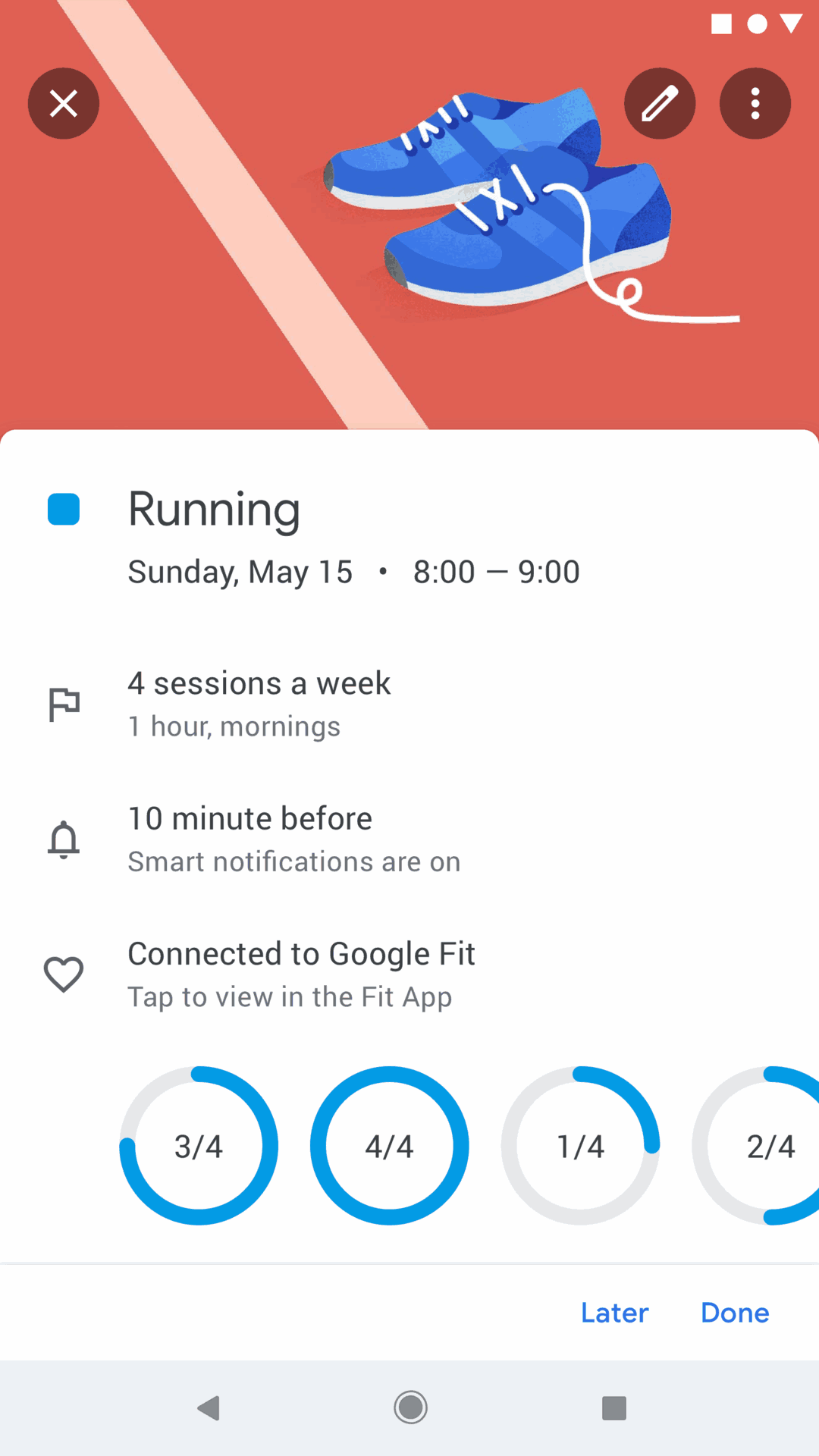Go to the system home screen
The width and height of the screenshot is (819, 1456).
click(x=410, y=1408)
